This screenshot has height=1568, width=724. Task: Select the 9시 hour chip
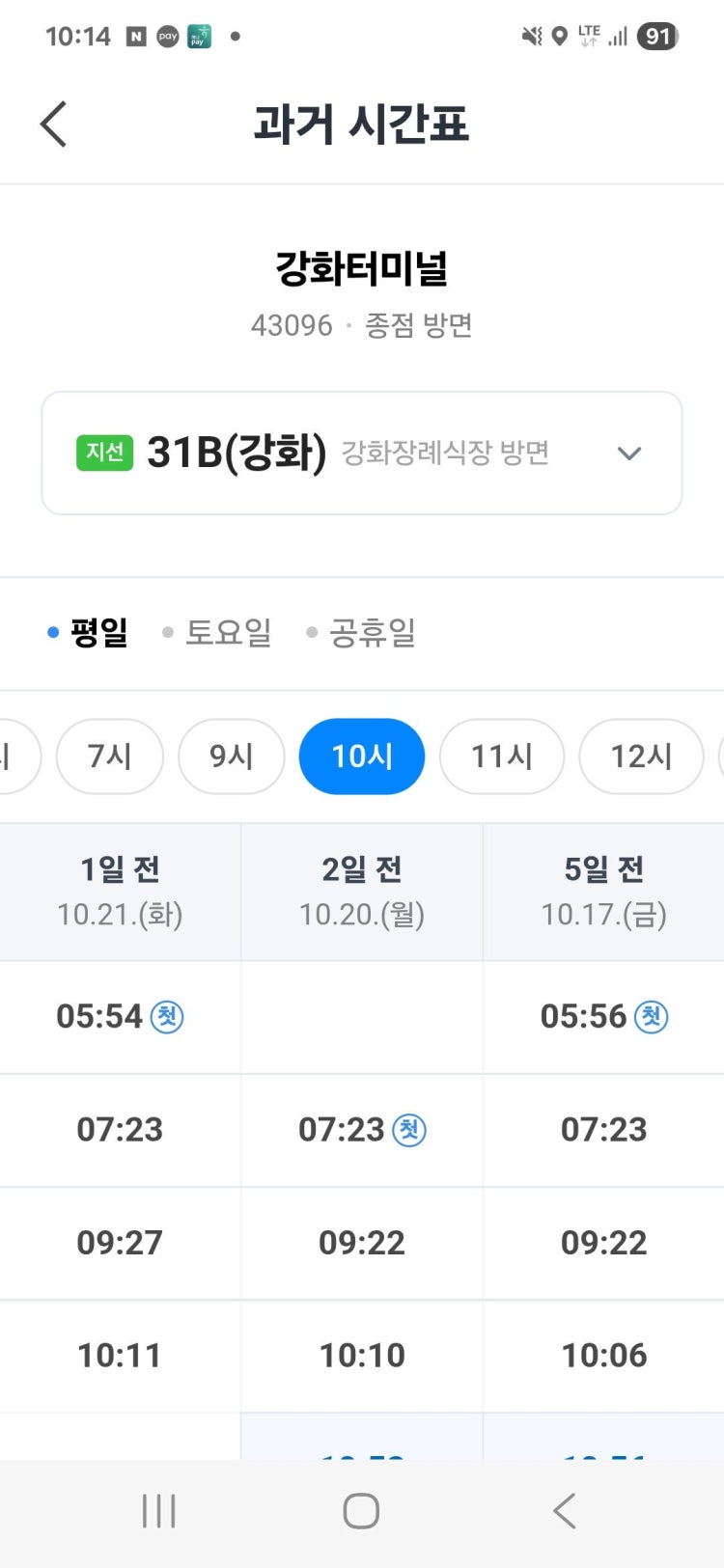232,756
